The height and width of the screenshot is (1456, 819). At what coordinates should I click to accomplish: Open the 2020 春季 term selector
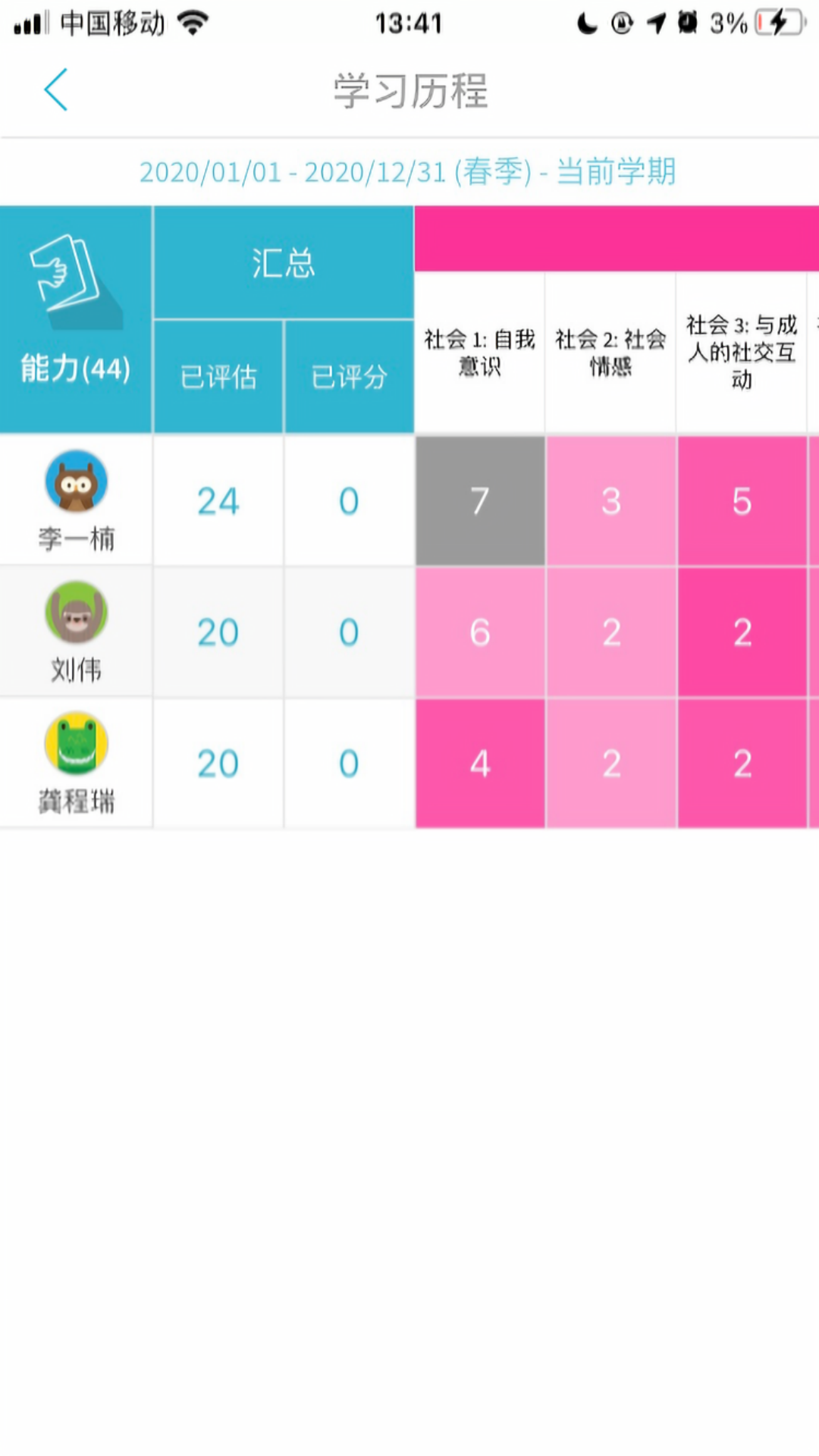(408, 172)
